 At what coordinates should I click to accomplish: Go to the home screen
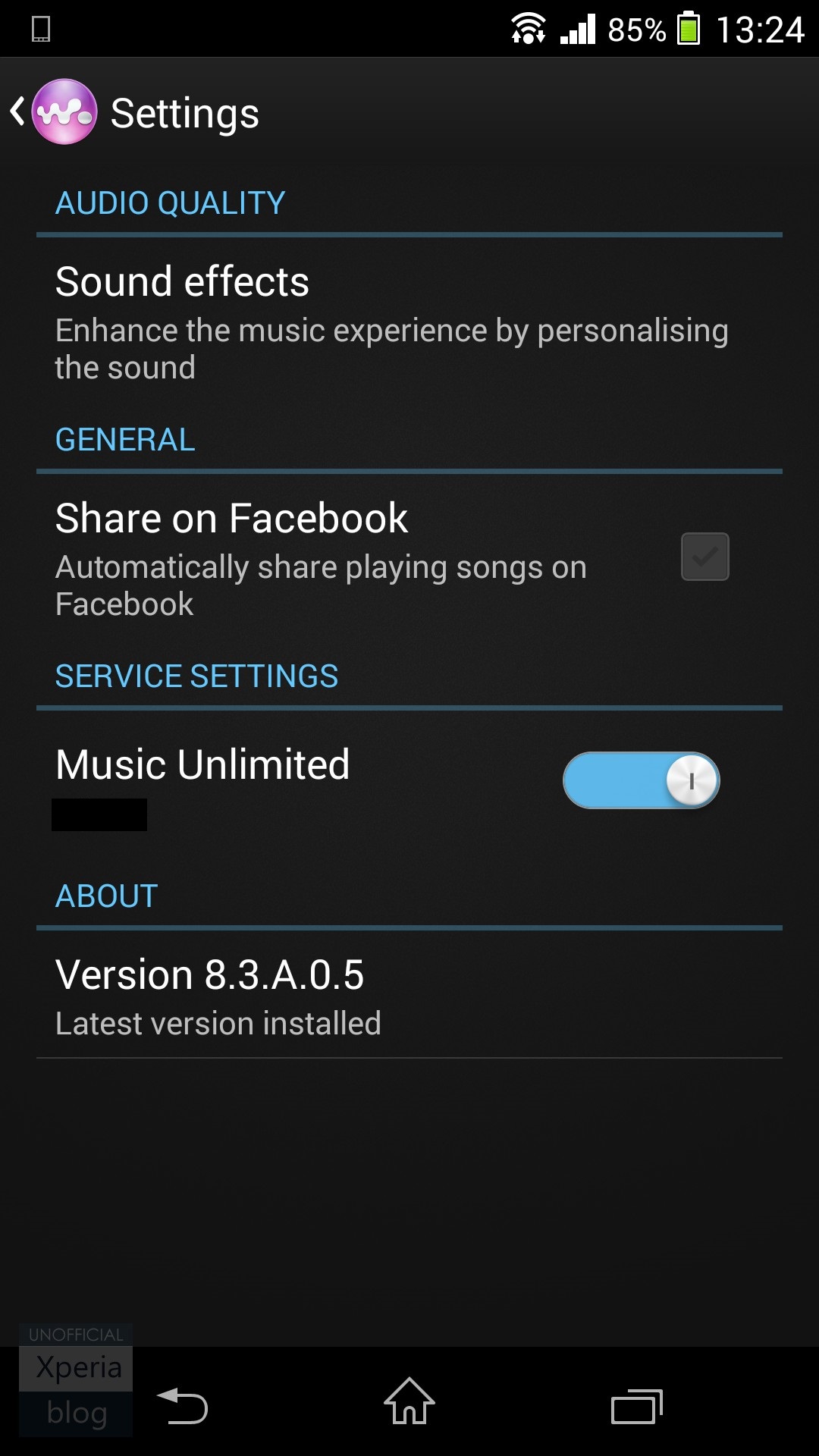point(409,1402)
